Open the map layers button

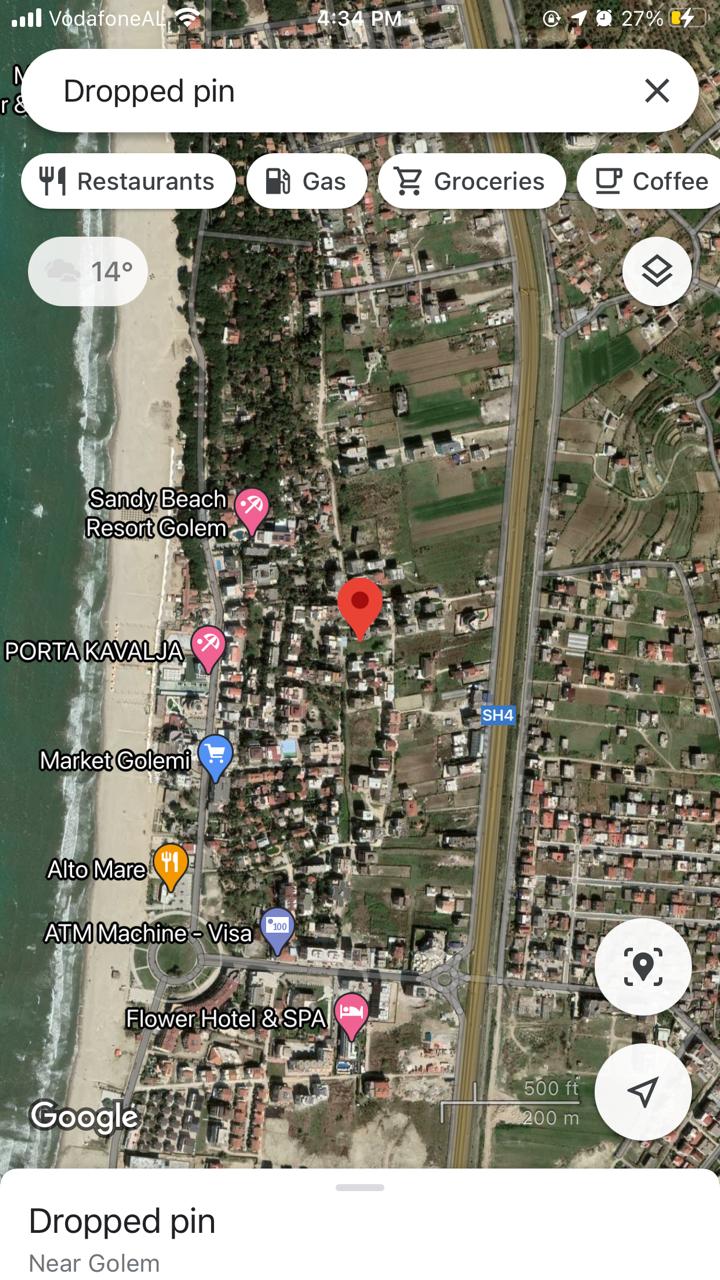[x=657, y=271]
